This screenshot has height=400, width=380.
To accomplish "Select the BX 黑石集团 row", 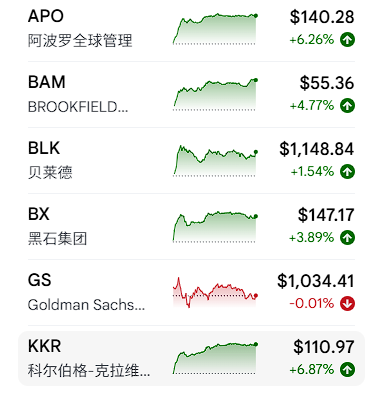I will point(191,227).
